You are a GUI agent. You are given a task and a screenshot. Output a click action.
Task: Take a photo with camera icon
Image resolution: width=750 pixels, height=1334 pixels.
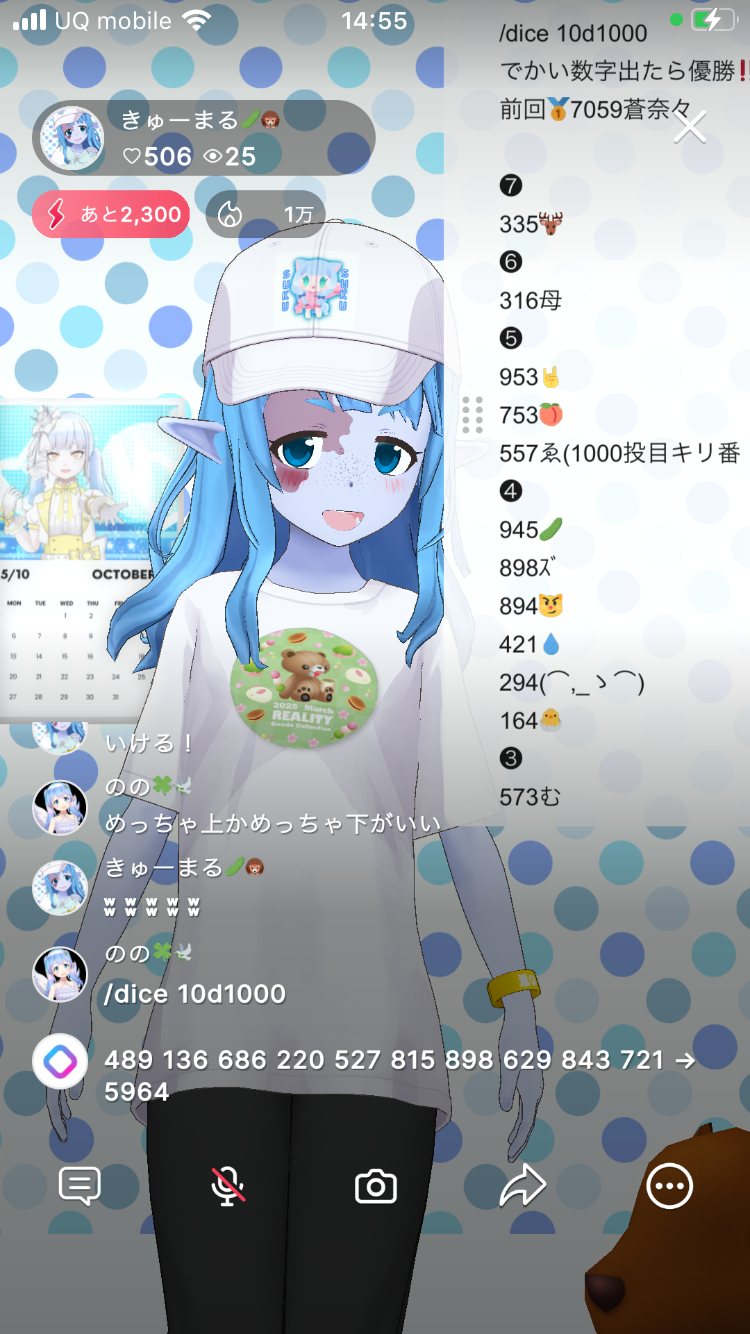click(376, 1187)
